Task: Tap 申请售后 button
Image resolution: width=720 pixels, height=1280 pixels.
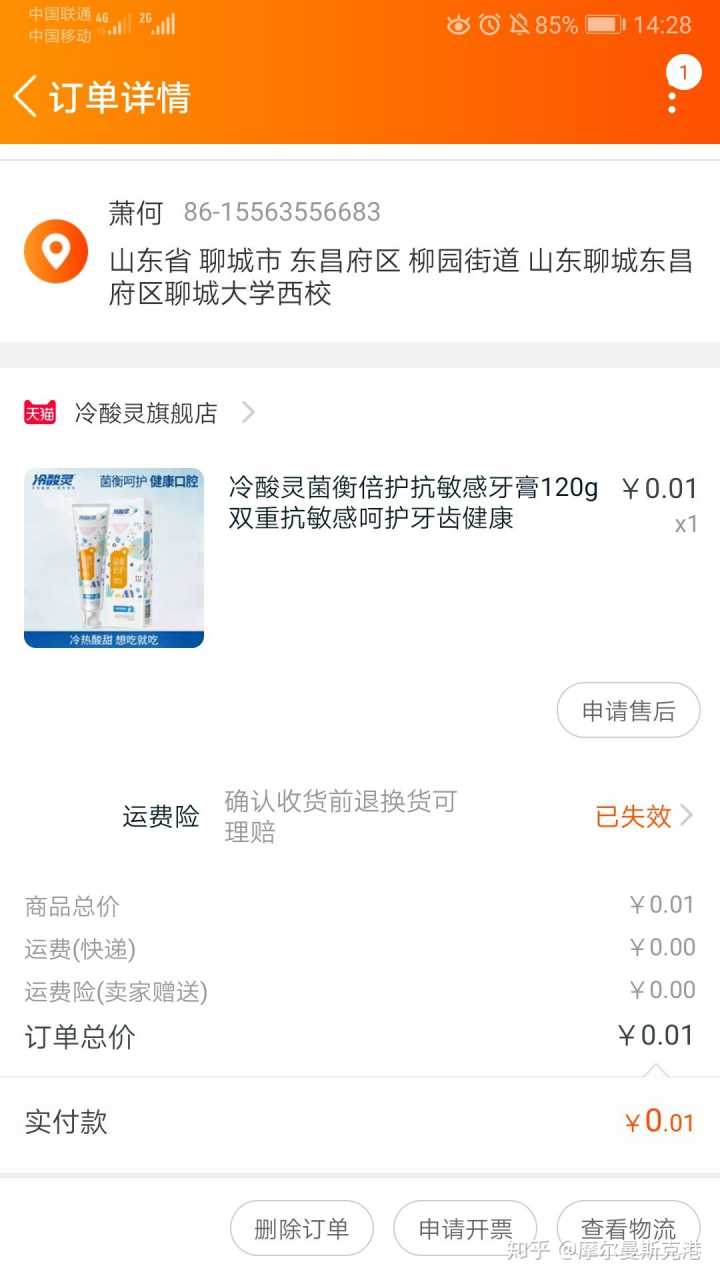Action: (628, 711)
